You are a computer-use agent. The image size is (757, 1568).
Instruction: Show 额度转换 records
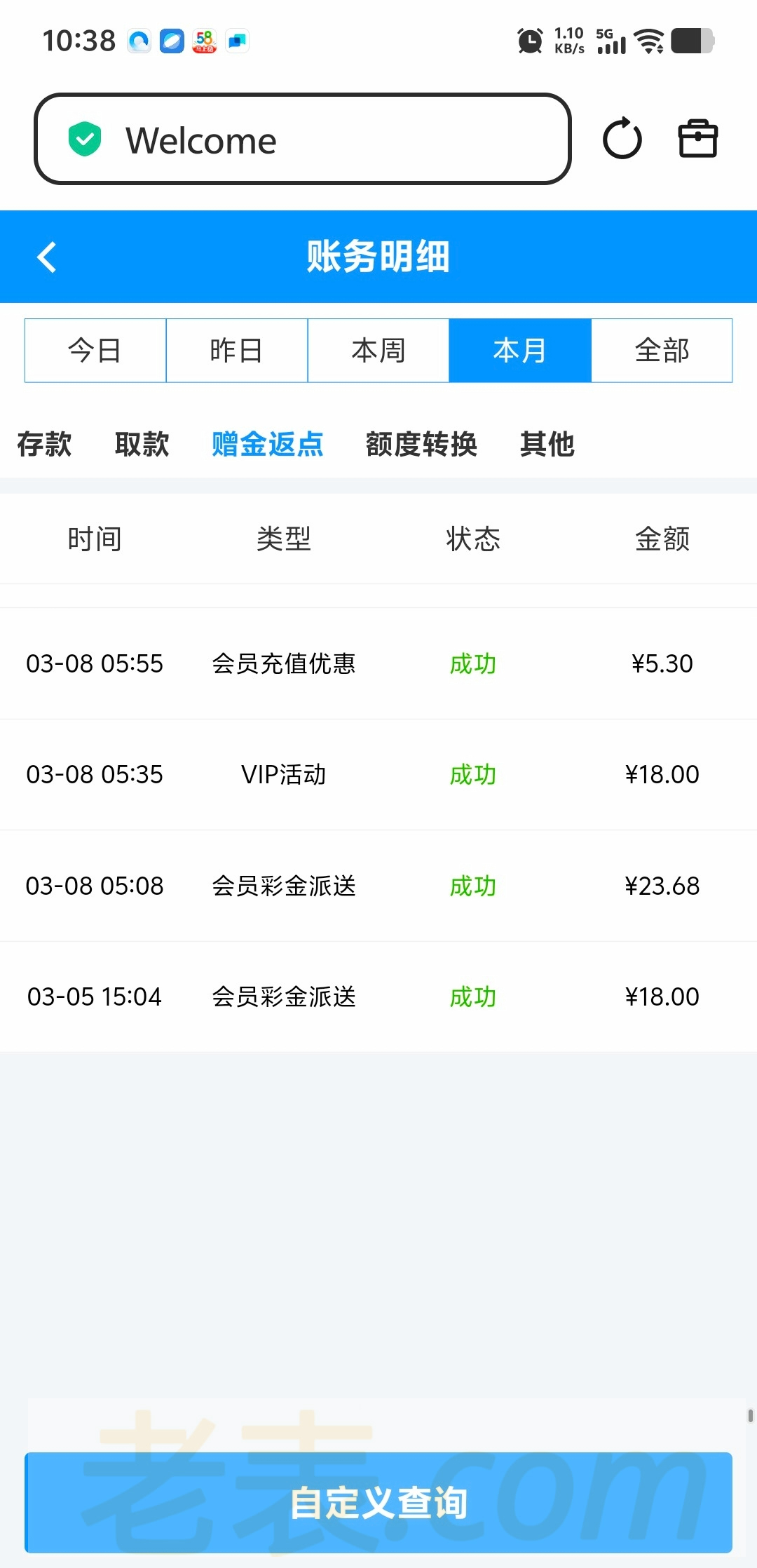pyautogui.click(x=421, y=445)
